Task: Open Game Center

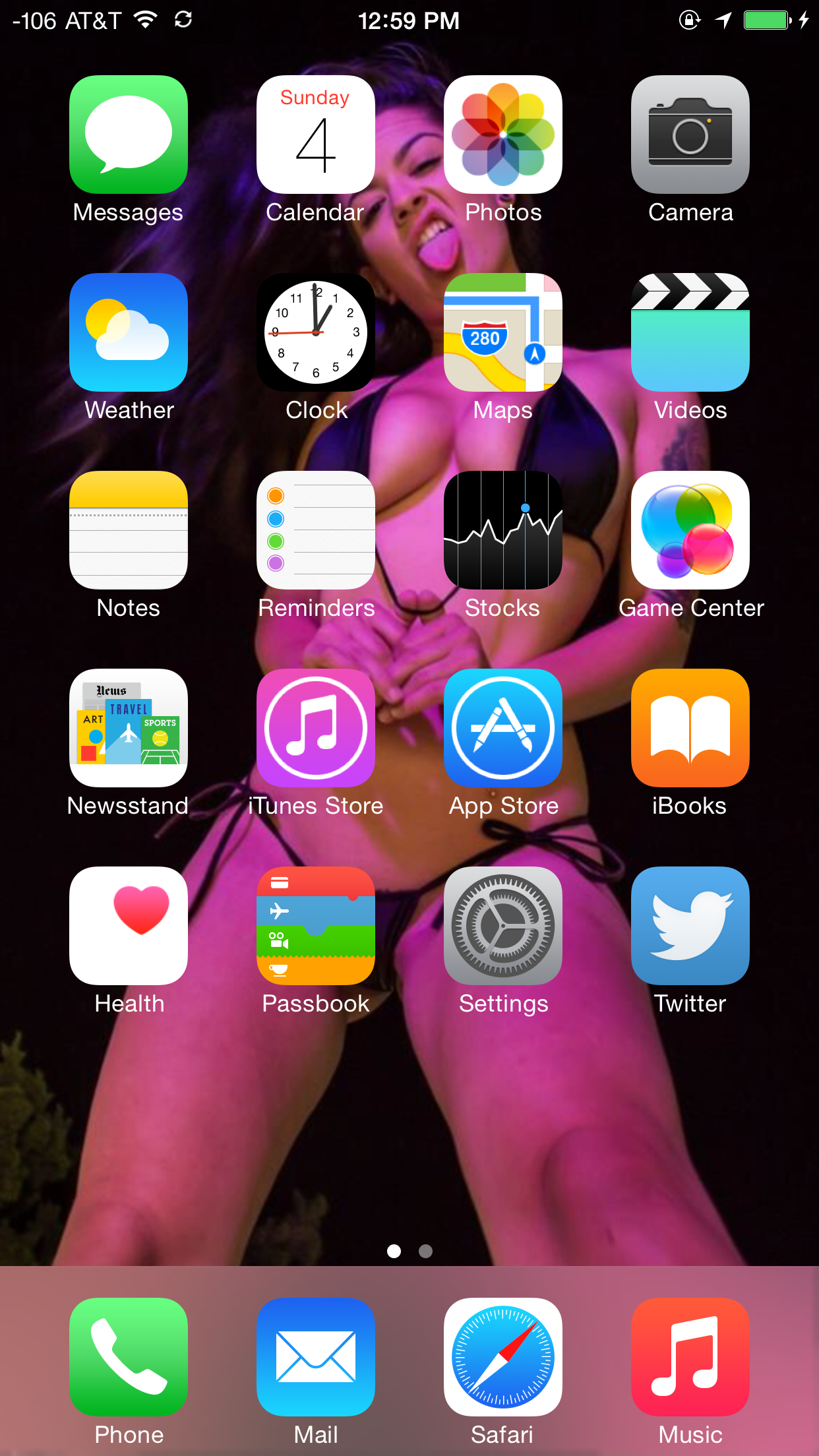Action: [690, 530]
